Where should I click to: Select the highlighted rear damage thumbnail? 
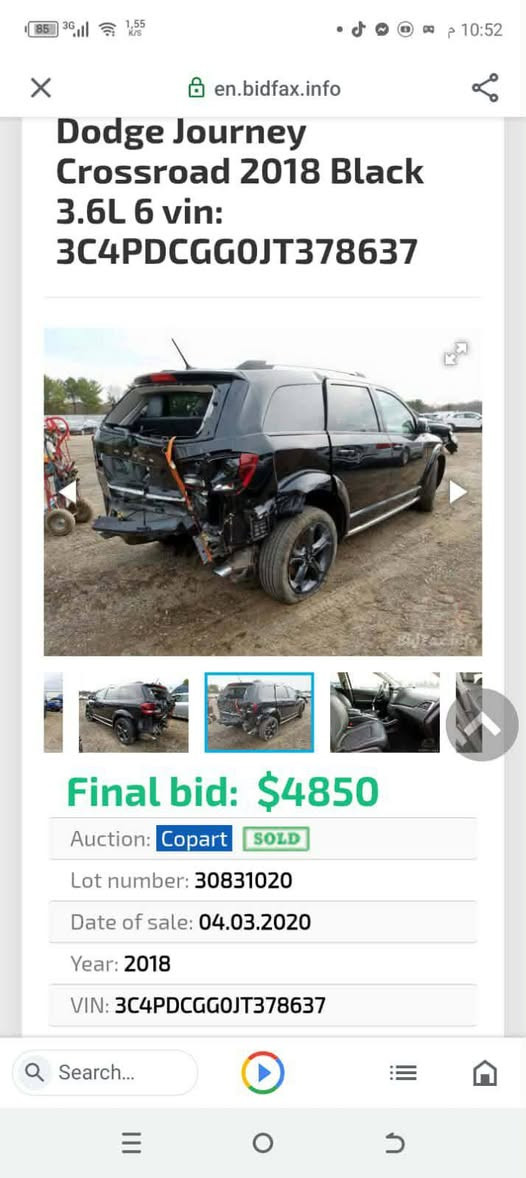point(259,712)
